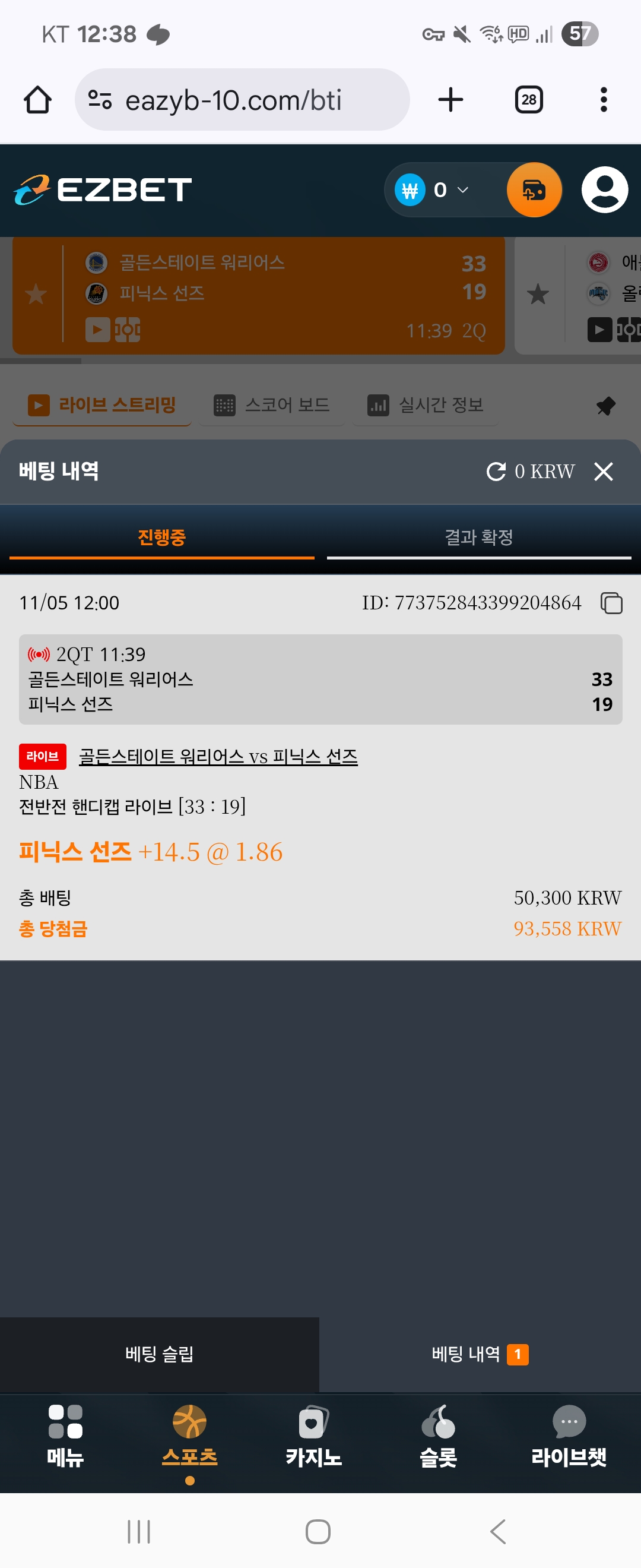Image resolution: width=641 pixels, height=1568 pixels.
Task: Open 라이브챗 support chat
Action: tap(569, 1436)
